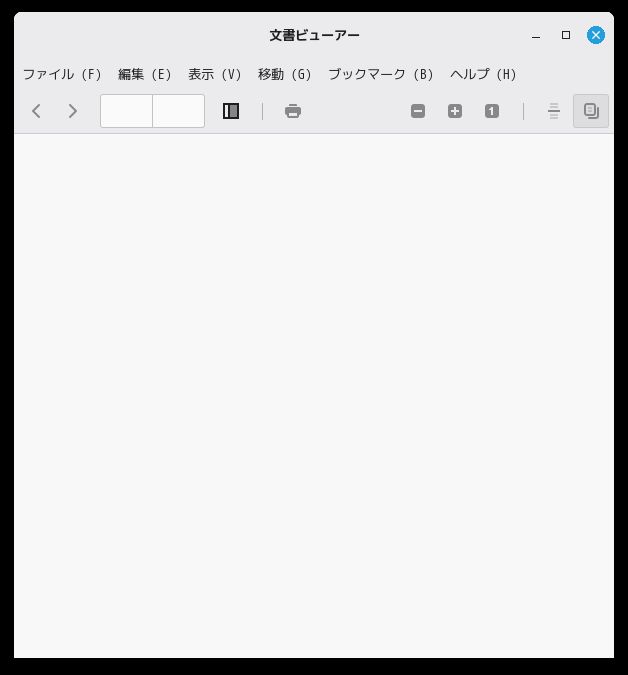Focus the page number input field
628x675 pixels.
coord(127,111)
